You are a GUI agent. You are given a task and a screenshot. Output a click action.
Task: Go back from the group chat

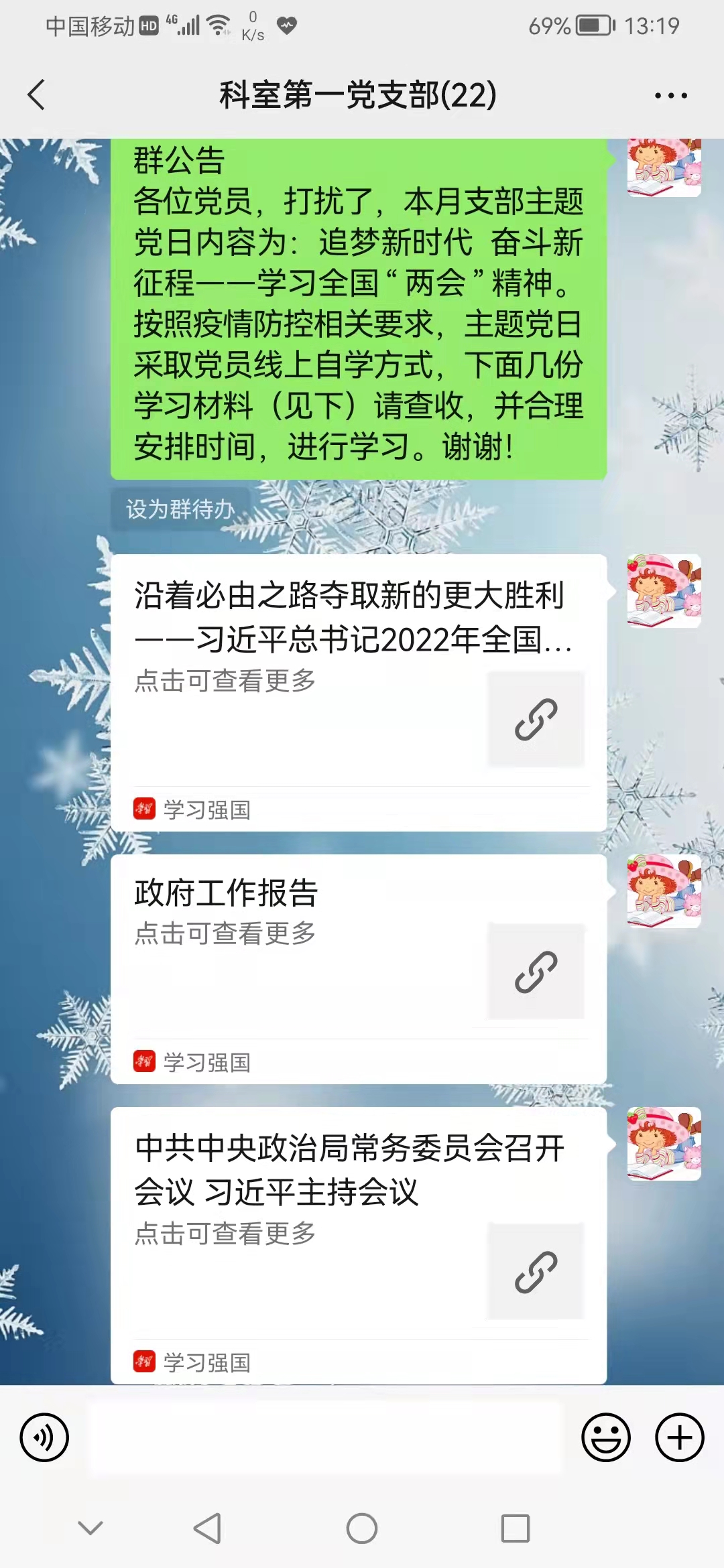(37, 94)
